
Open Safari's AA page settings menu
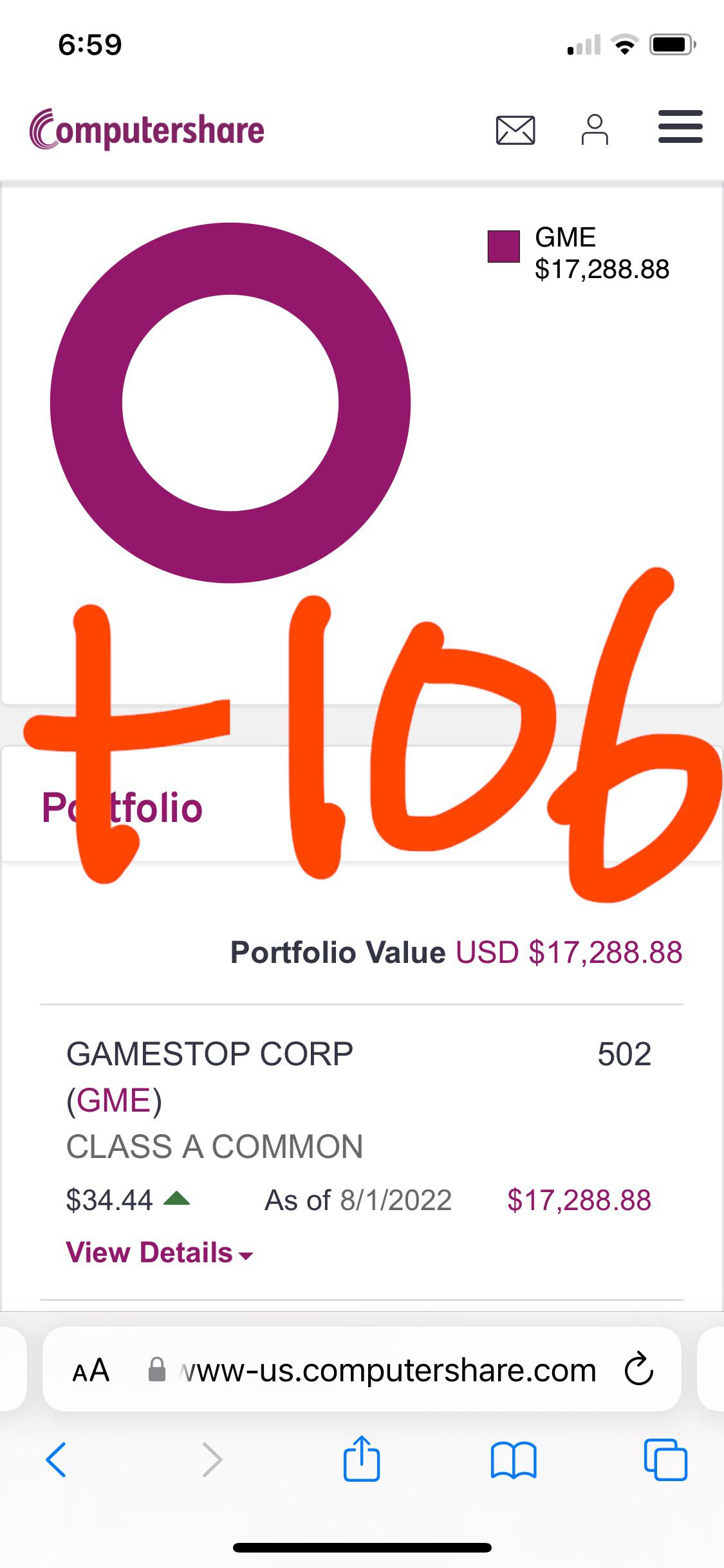pos(91,1370)
